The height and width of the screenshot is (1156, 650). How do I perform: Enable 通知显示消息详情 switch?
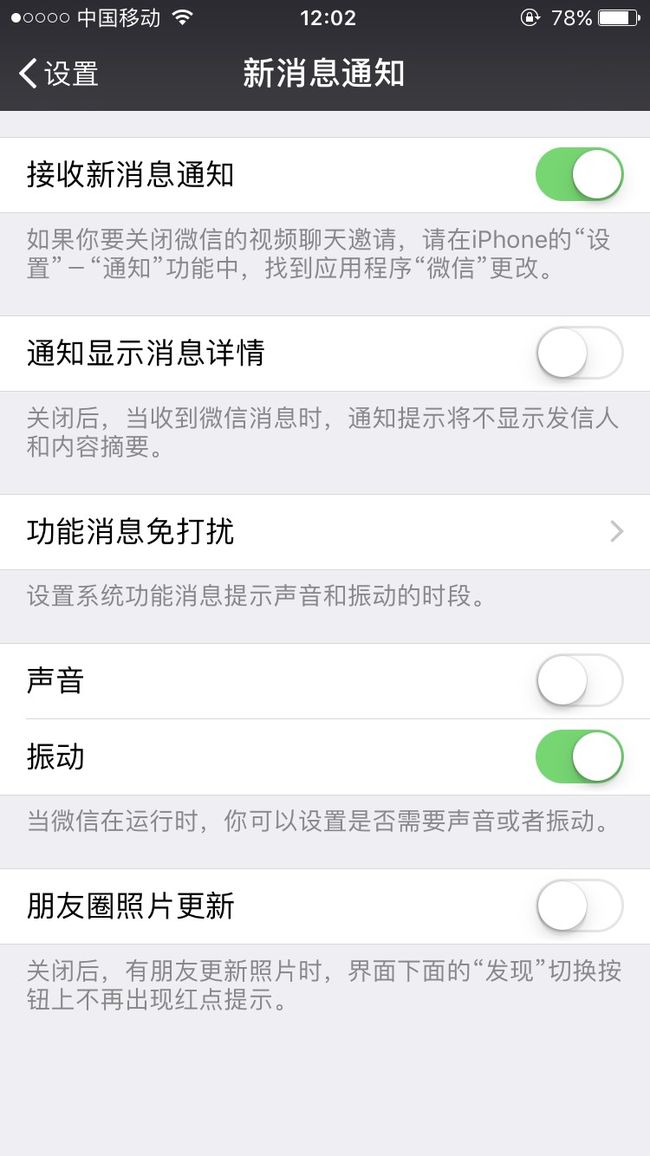tap(579, 353)
